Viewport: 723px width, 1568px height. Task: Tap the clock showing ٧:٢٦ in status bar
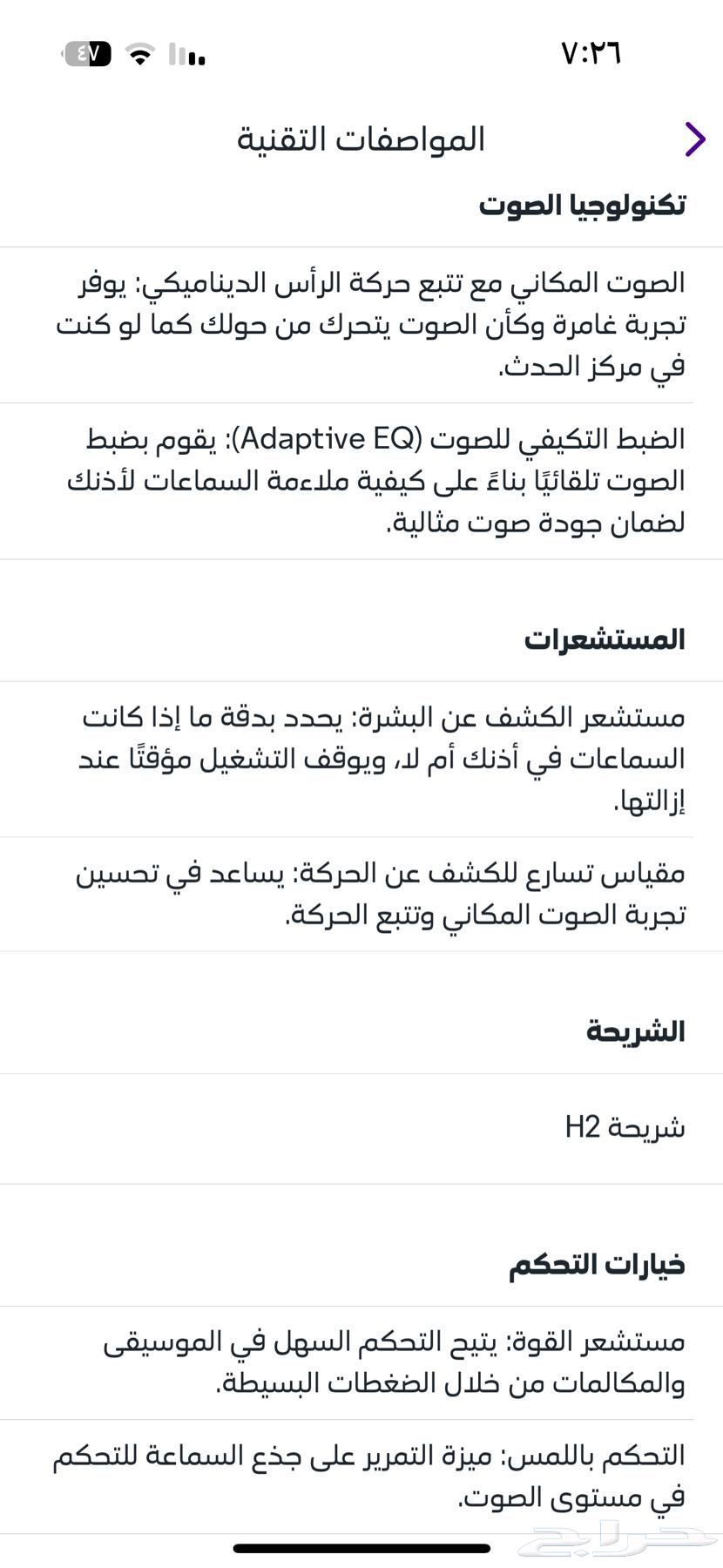tap(591, 54)
